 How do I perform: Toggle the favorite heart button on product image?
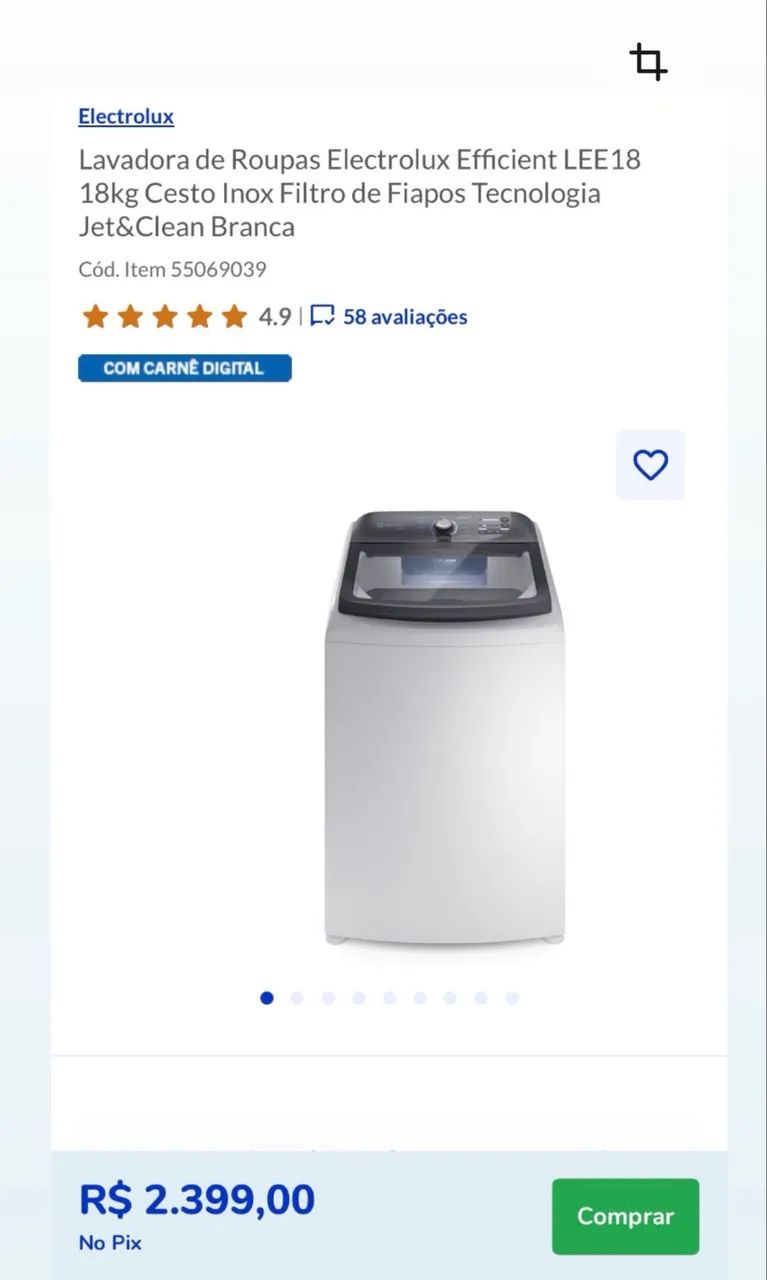[x=650, y=464]
